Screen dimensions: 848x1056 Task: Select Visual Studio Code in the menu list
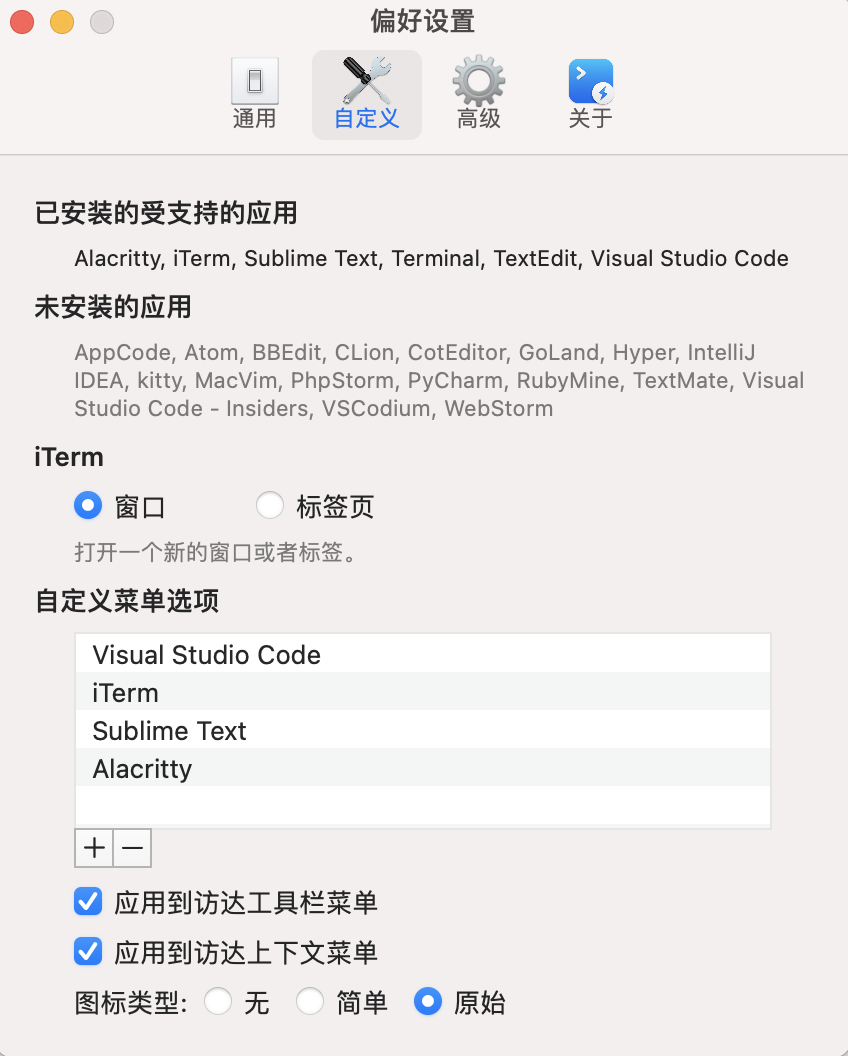[206, 655]
